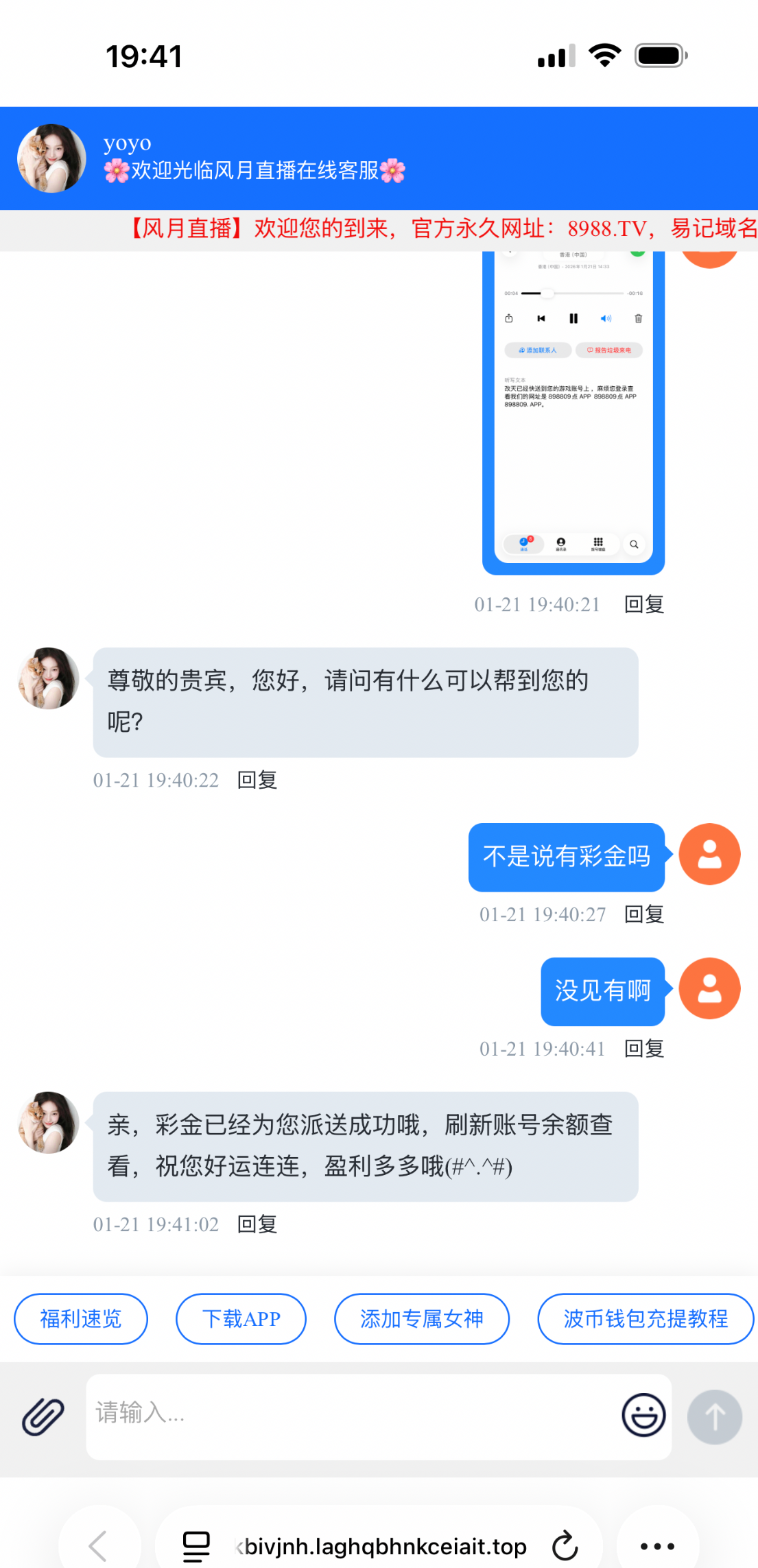Open the page options icon beside the URL
Screen dimensions: 758x1568
coord(196,1546)
